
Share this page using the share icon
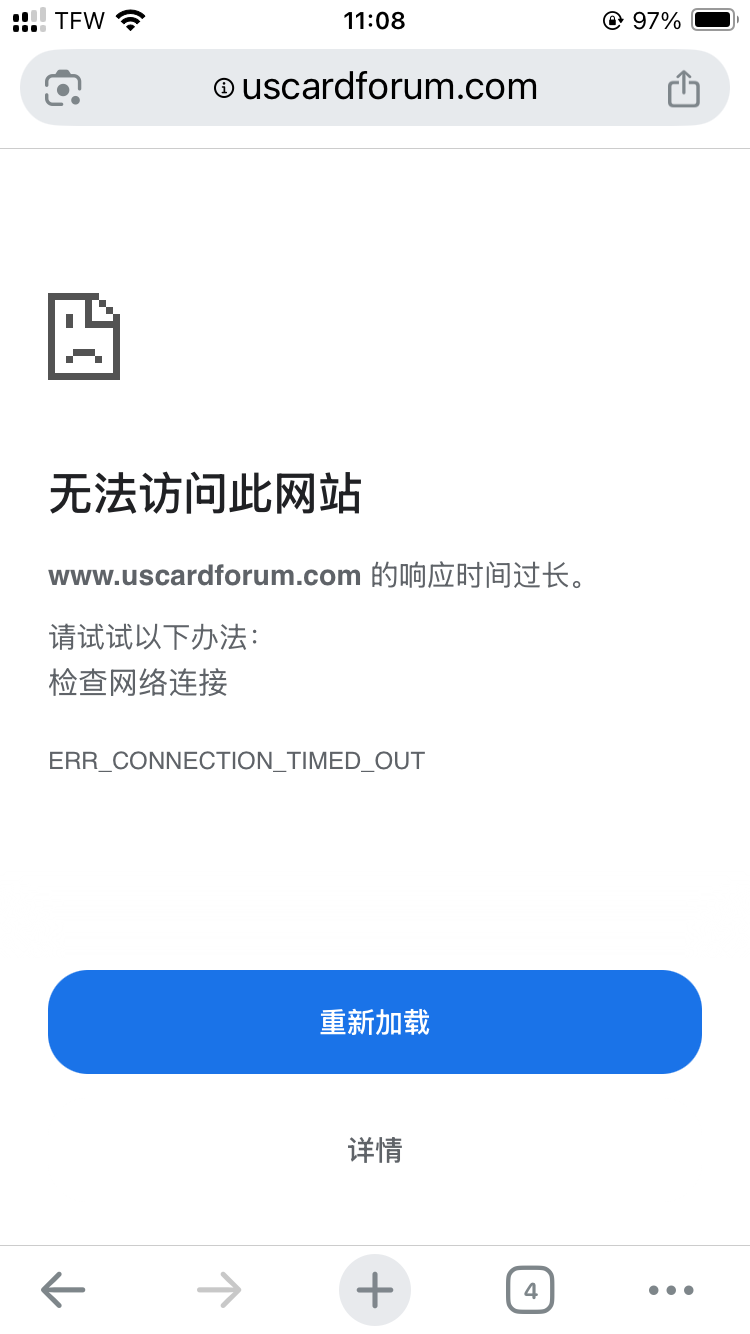point(684,88)
